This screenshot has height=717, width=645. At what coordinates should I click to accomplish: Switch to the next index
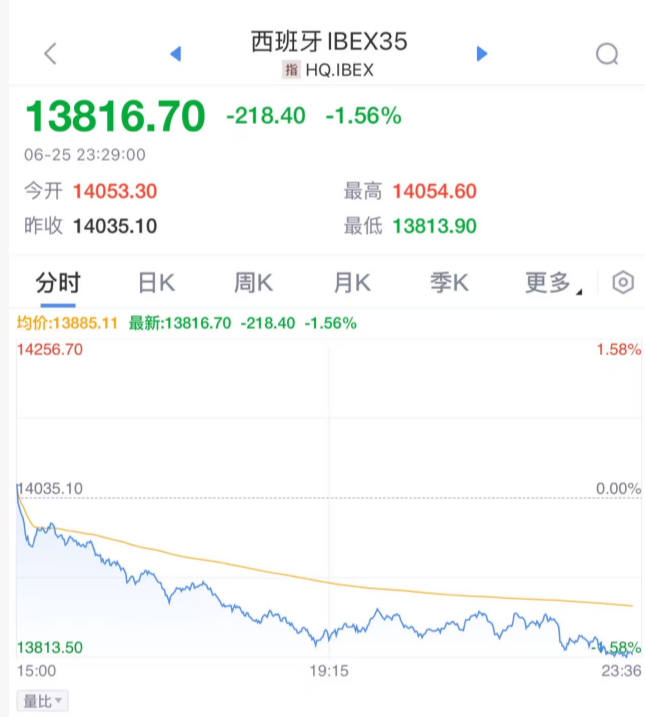click(x=482, y=54)
